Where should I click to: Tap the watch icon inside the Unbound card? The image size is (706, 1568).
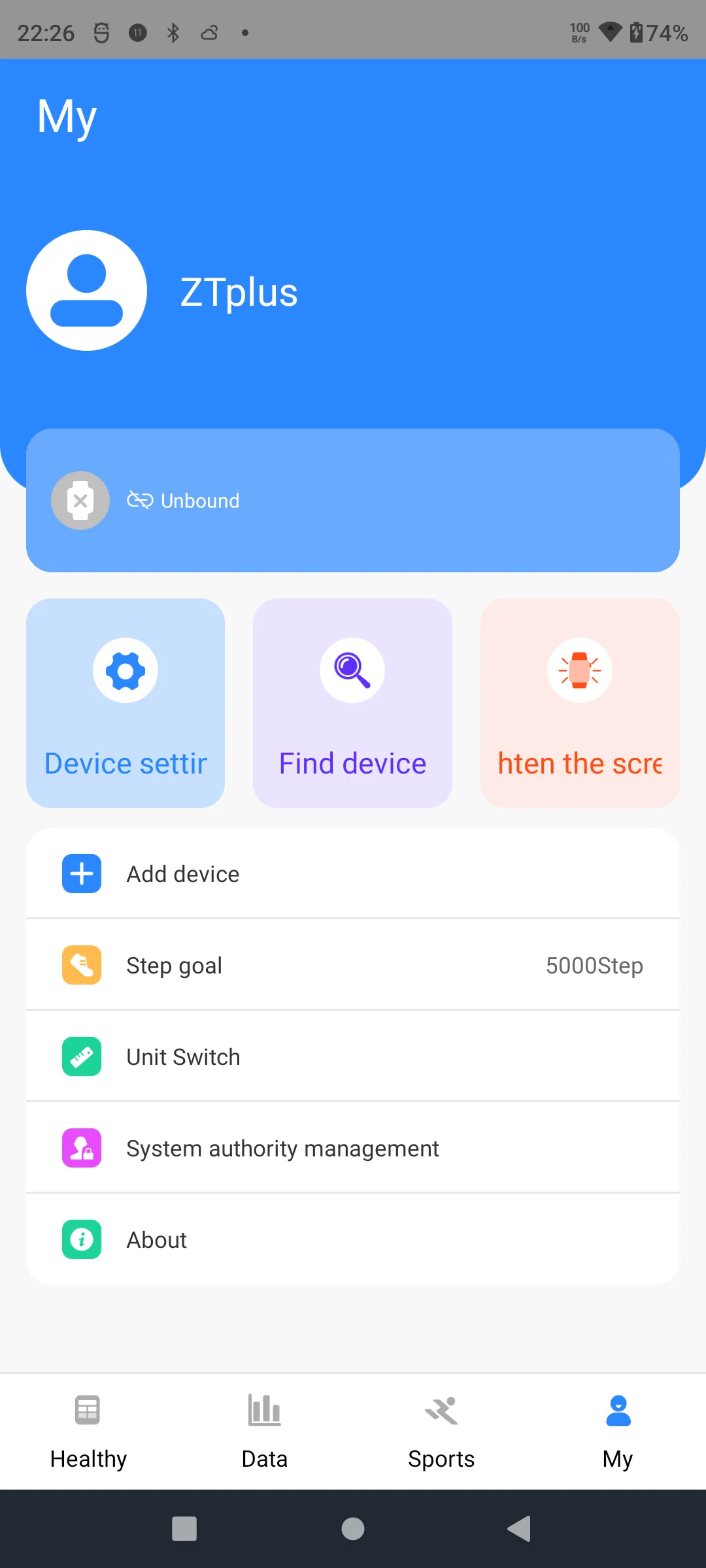coord(80,500)
